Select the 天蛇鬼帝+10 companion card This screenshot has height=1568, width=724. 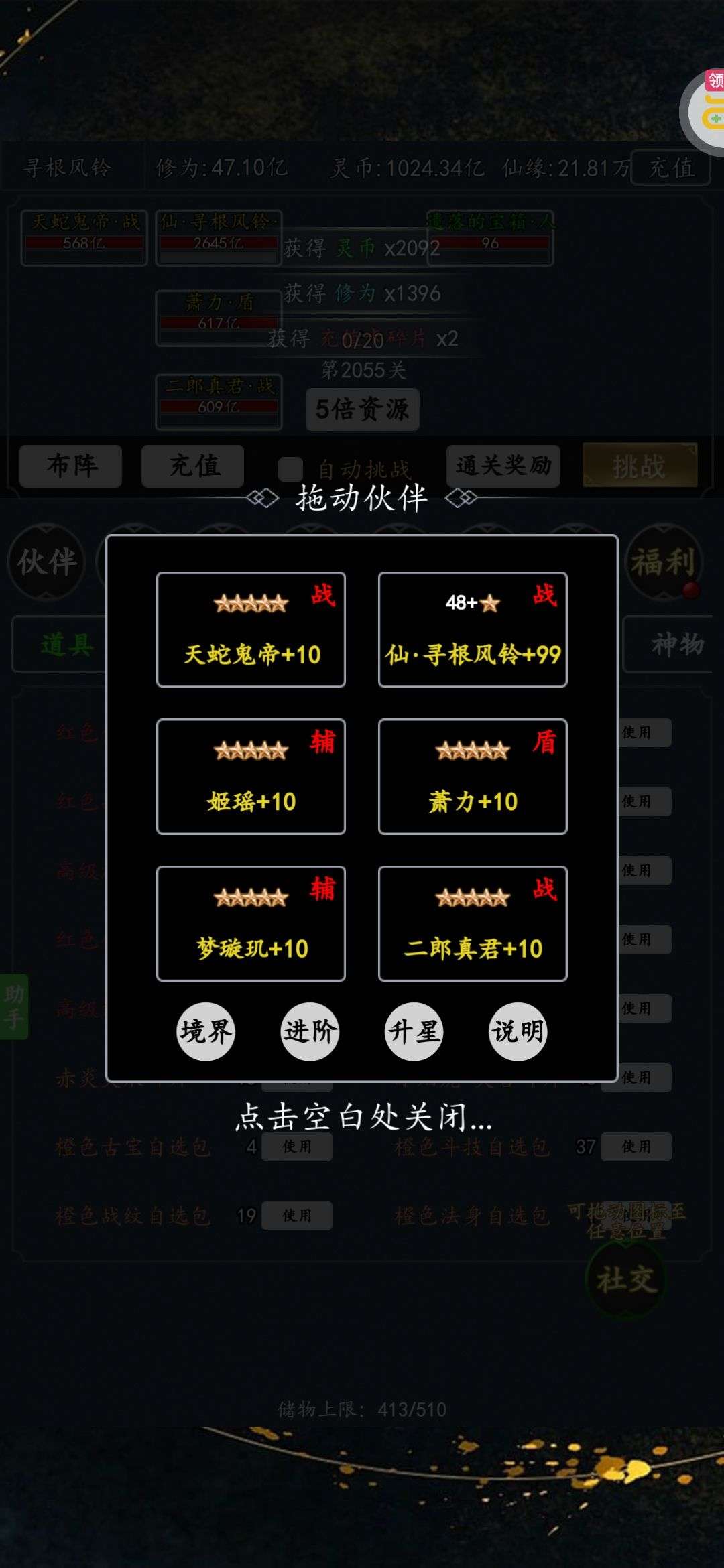[x=251, y=629]
